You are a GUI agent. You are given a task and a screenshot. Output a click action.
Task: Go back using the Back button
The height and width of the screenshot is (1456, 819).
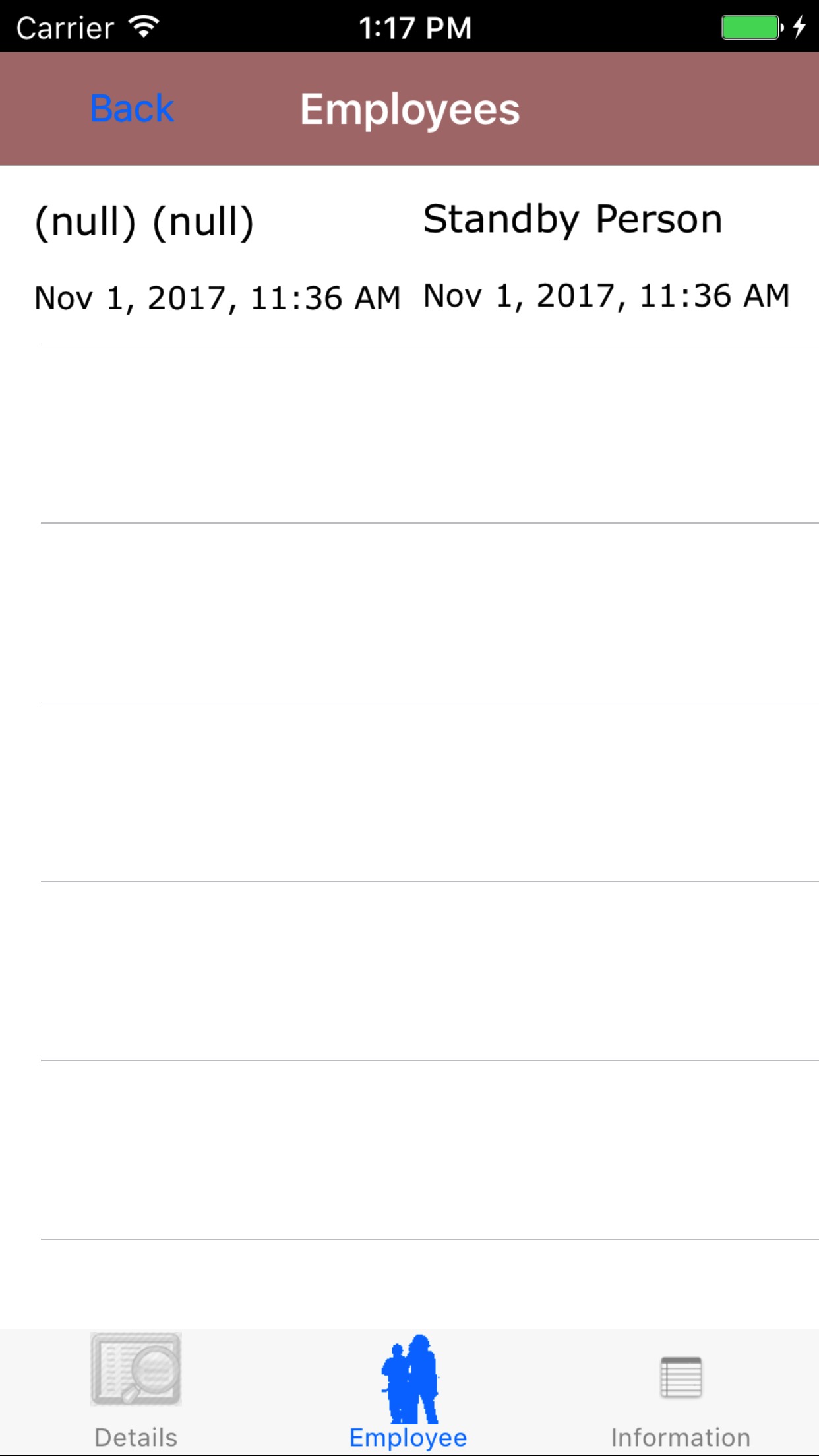(132, 109)
